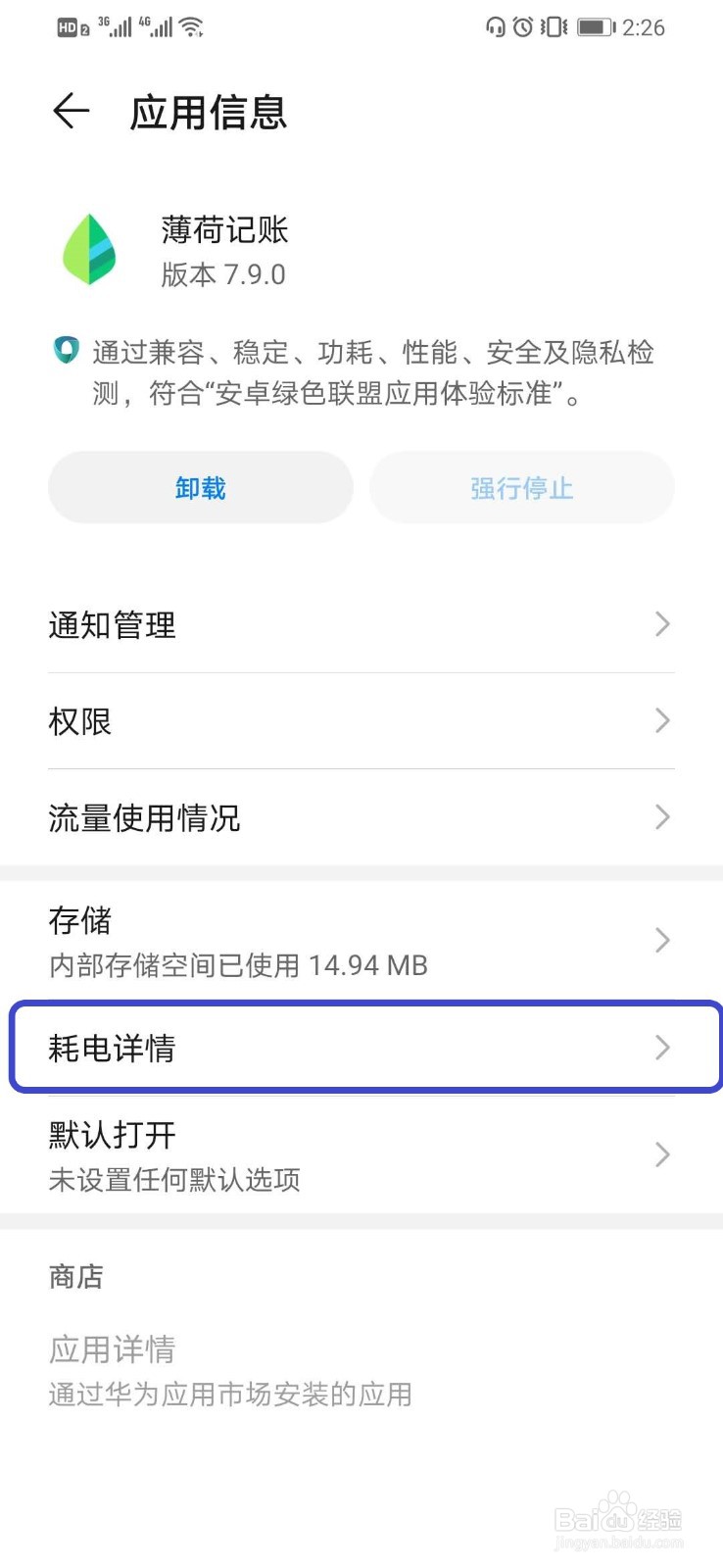Click the alarm clock status icon
The height and width of the screenshot is (1568, 723).
(x=523, y=26)
